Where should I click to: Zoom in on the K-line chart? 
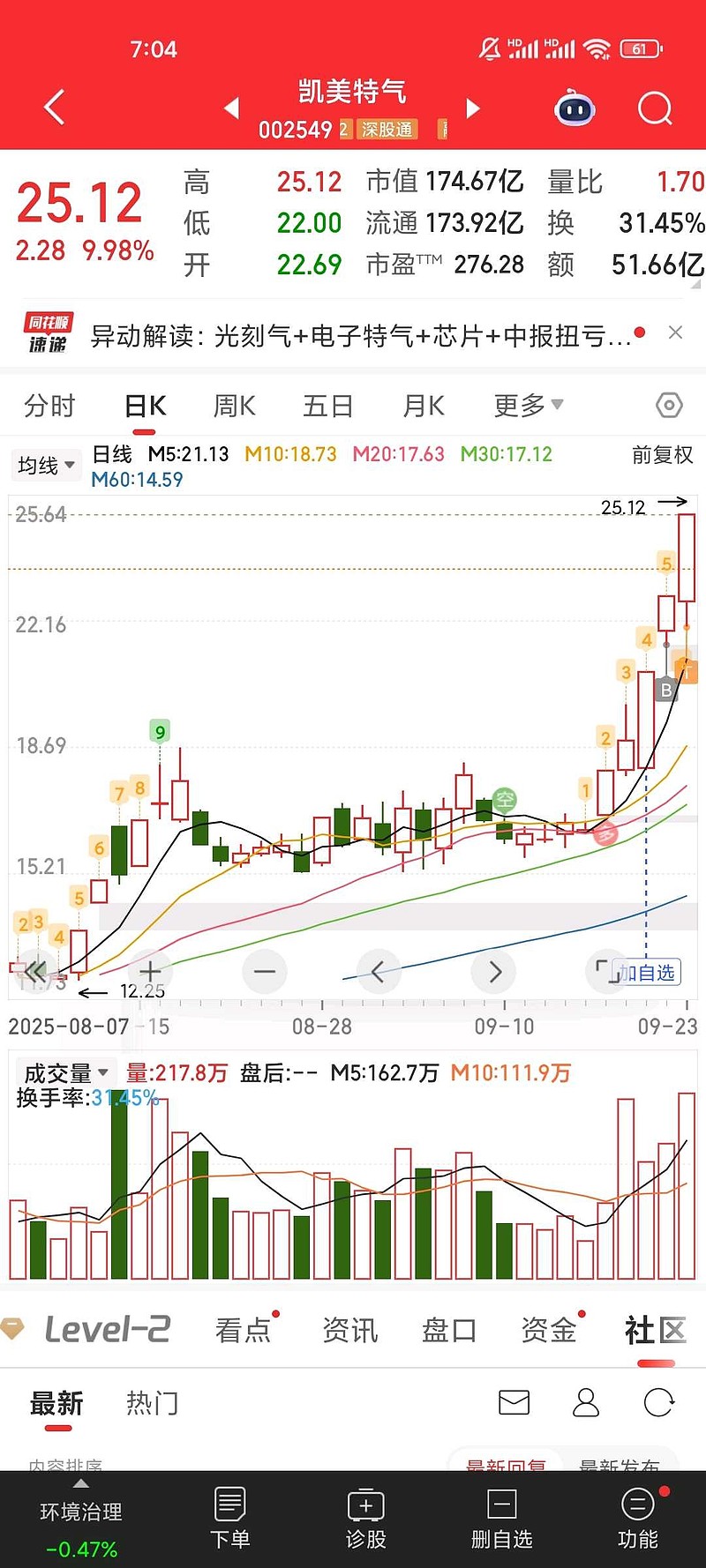pyautogui.click(x=150, y=972)
